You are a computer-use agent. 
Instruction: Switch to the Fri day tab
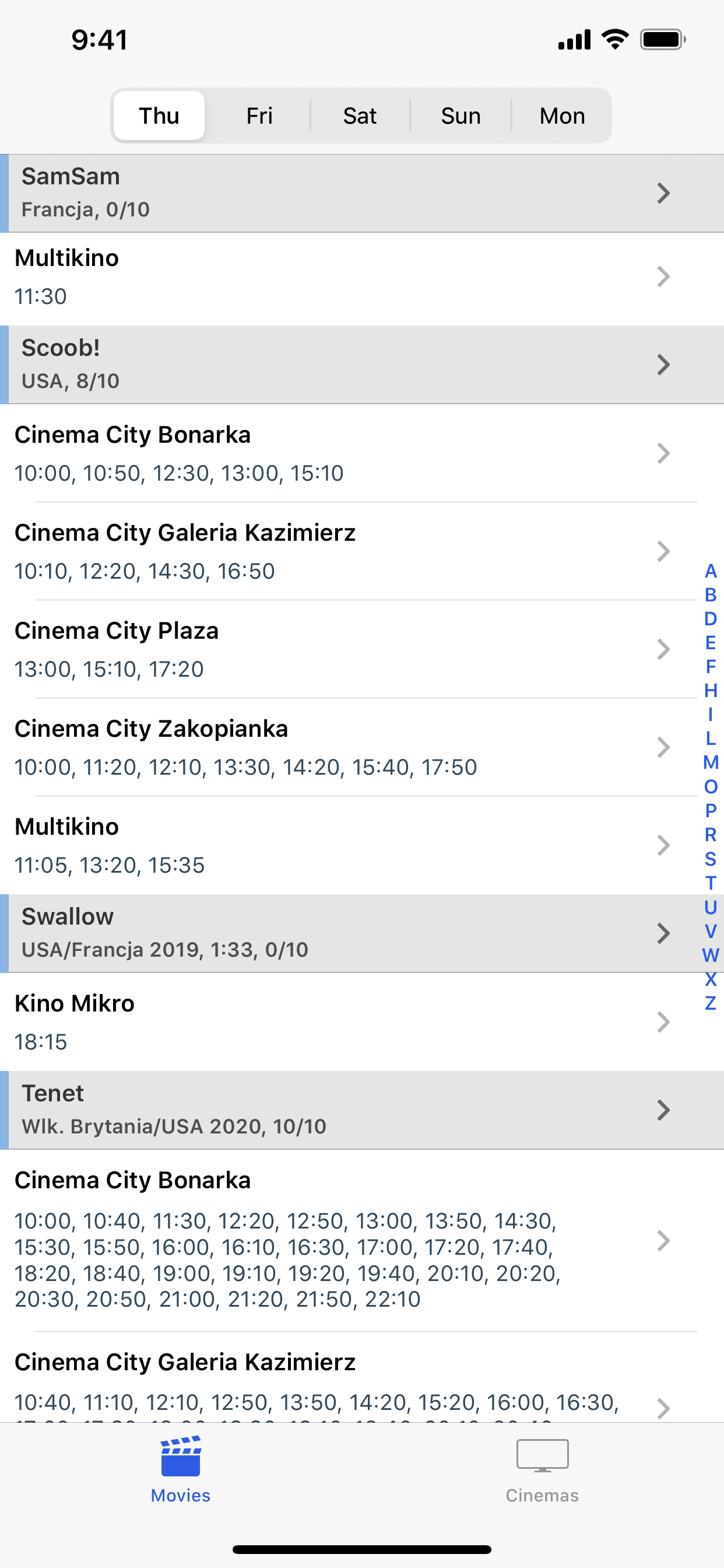tap(259, 115)
